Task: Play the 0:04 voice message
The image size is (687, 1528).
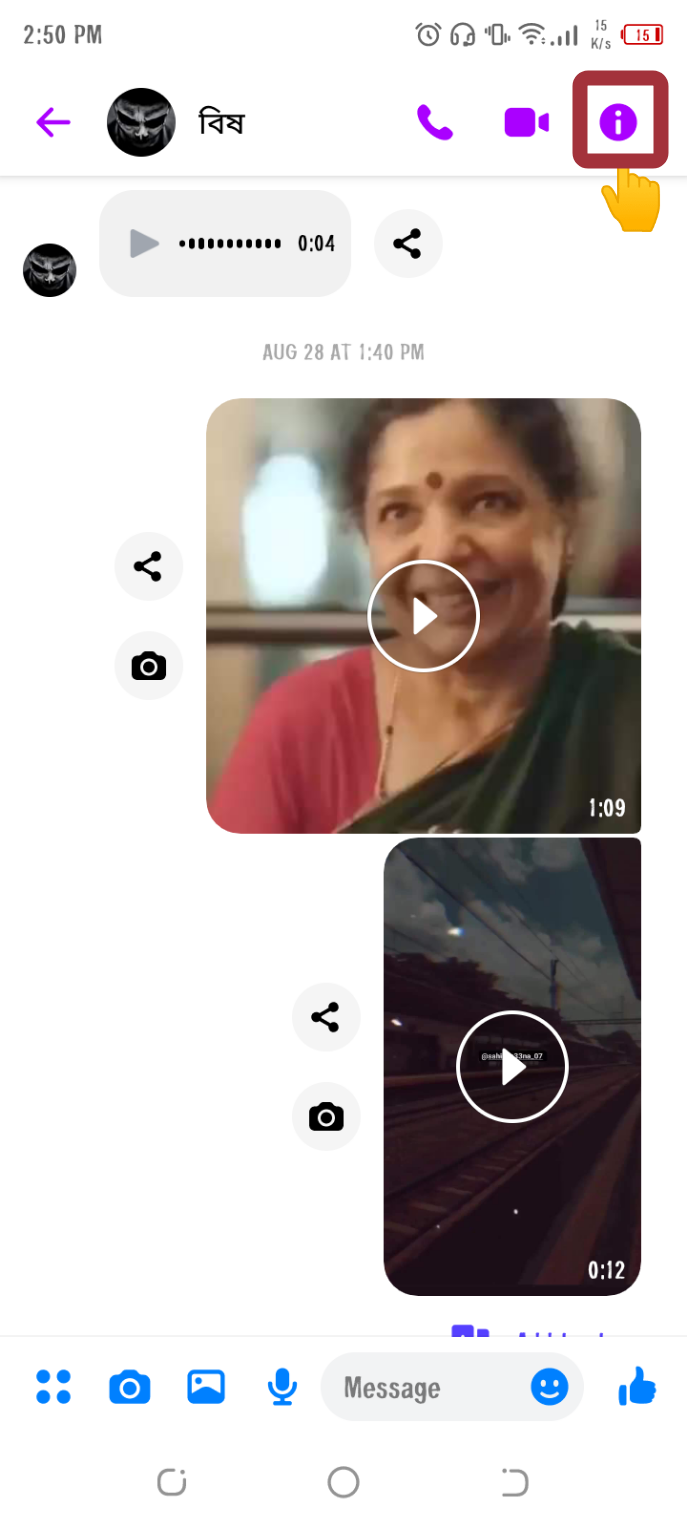Action: 145,243
